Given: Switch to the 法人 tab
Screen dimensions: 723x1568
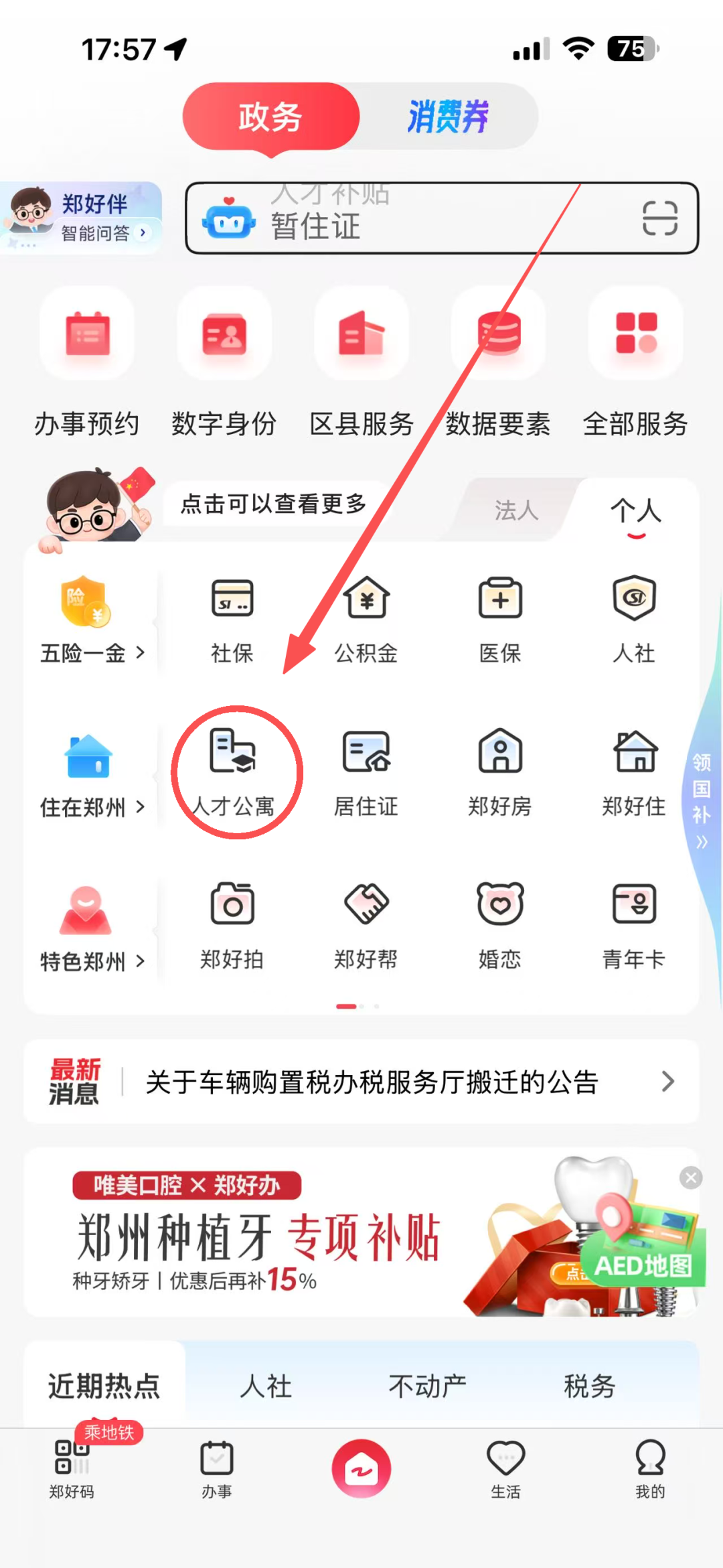Looking at the screenshot, I should tap(516, 510).
